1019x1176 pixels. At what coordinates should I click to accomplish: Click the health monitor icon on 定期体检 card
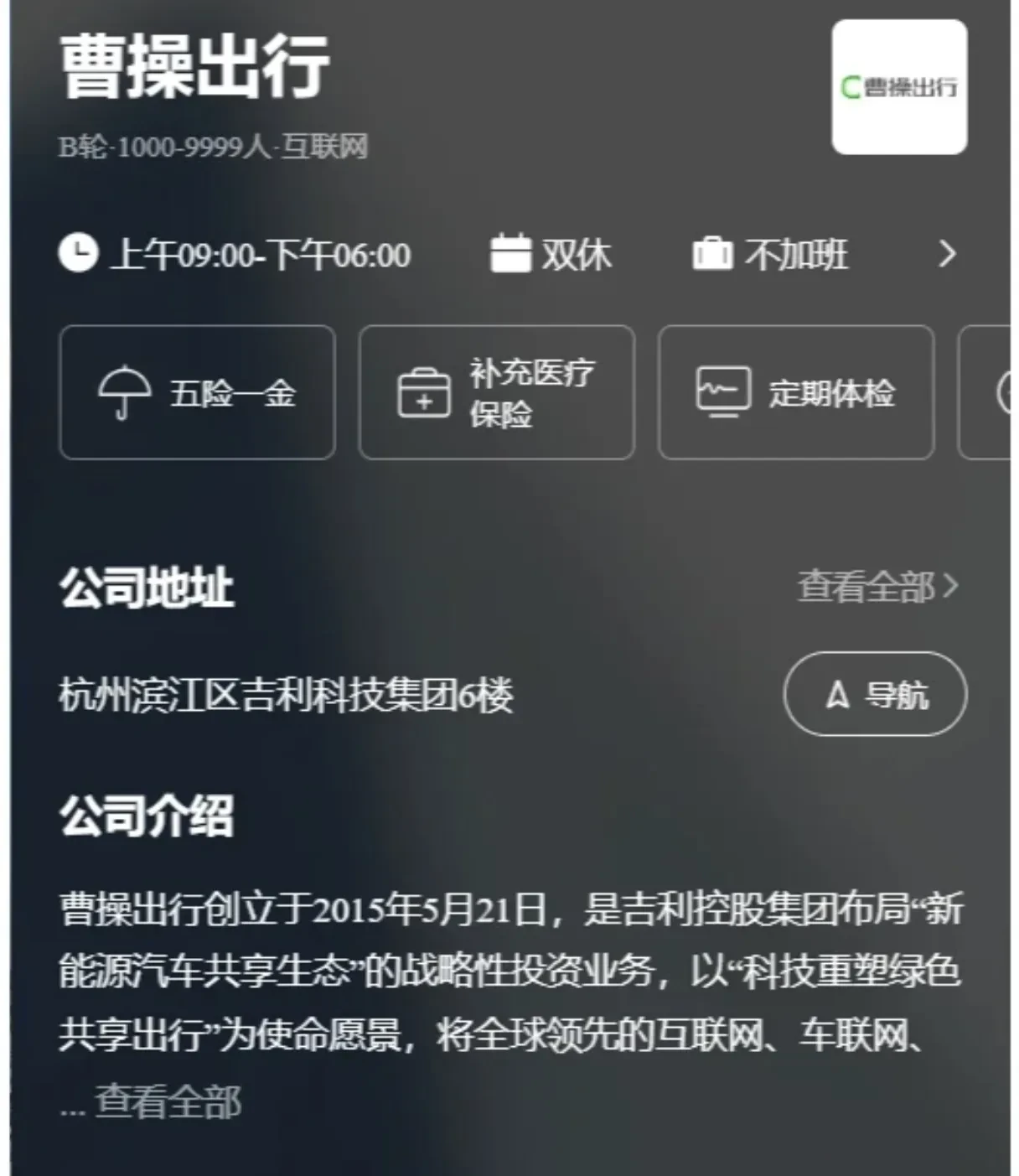722,391
